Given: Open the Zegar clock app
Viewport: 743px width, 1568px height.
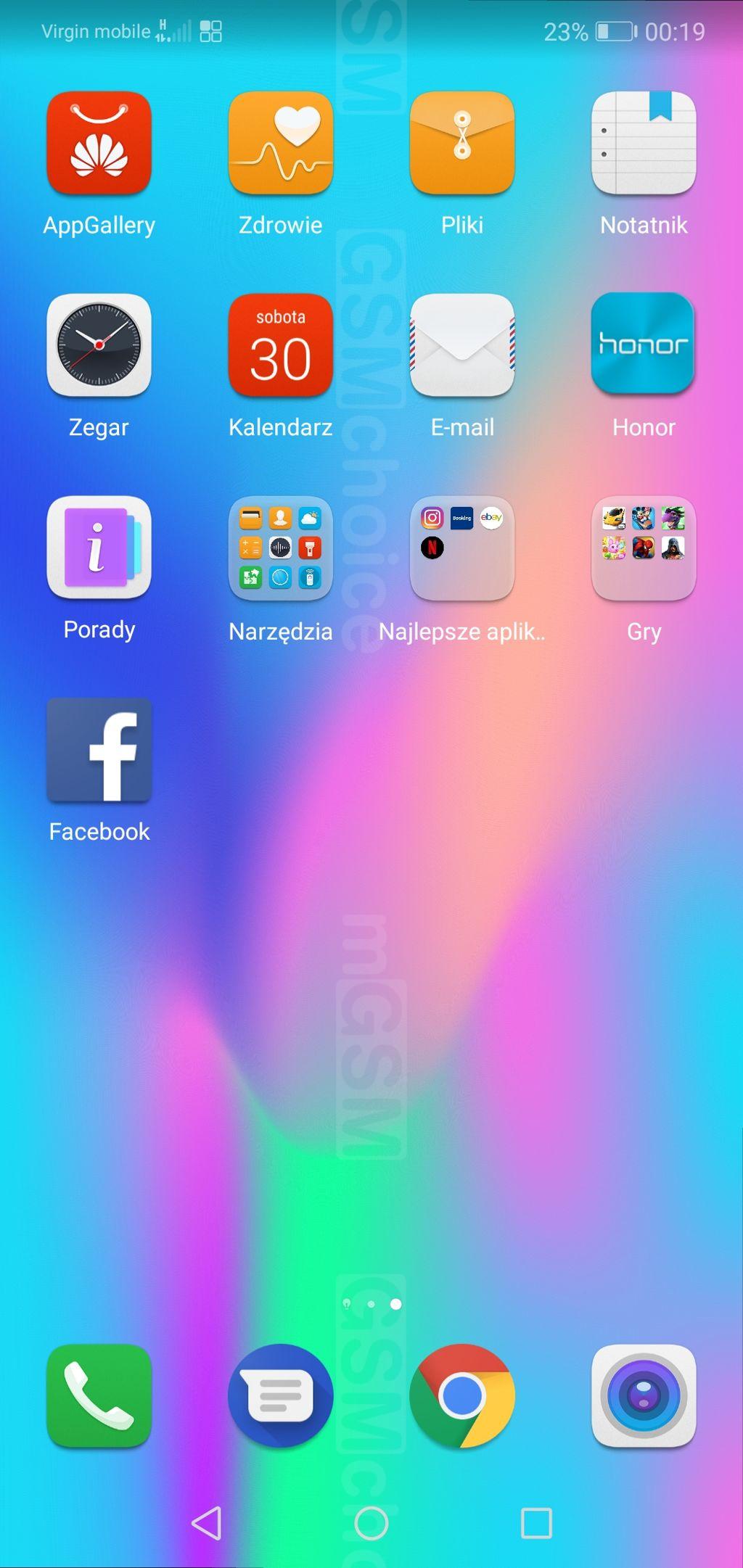Looking at the screenshot, I should (99, 345).
